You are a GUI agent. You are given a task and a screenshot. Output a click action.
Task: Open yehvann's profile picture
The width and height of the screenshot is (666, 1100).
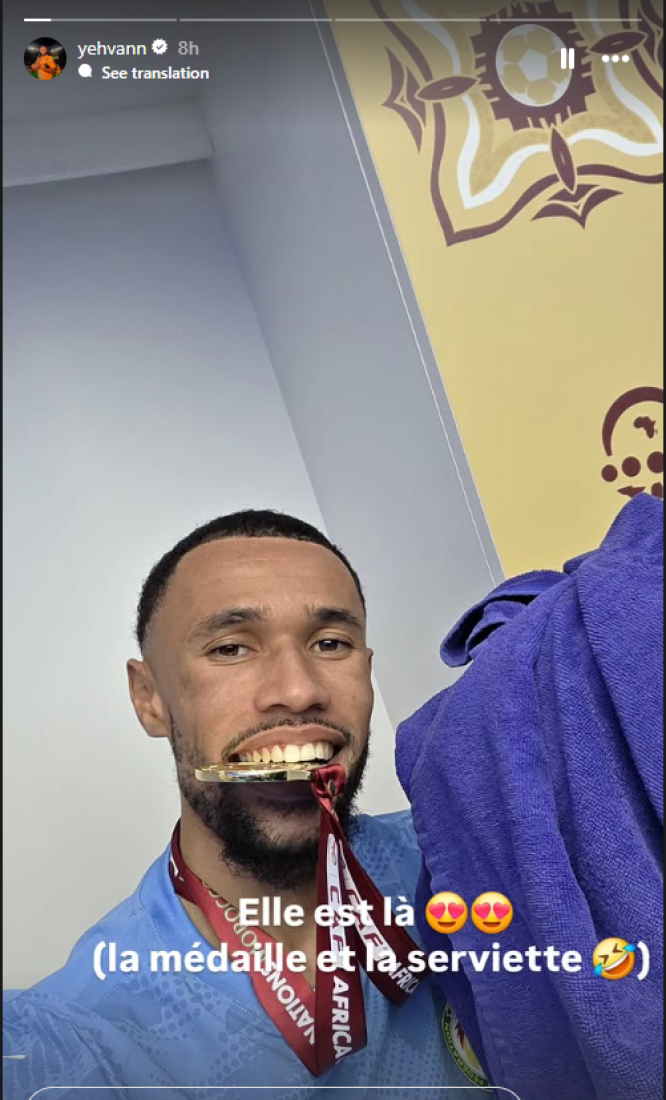pos(44,59)
